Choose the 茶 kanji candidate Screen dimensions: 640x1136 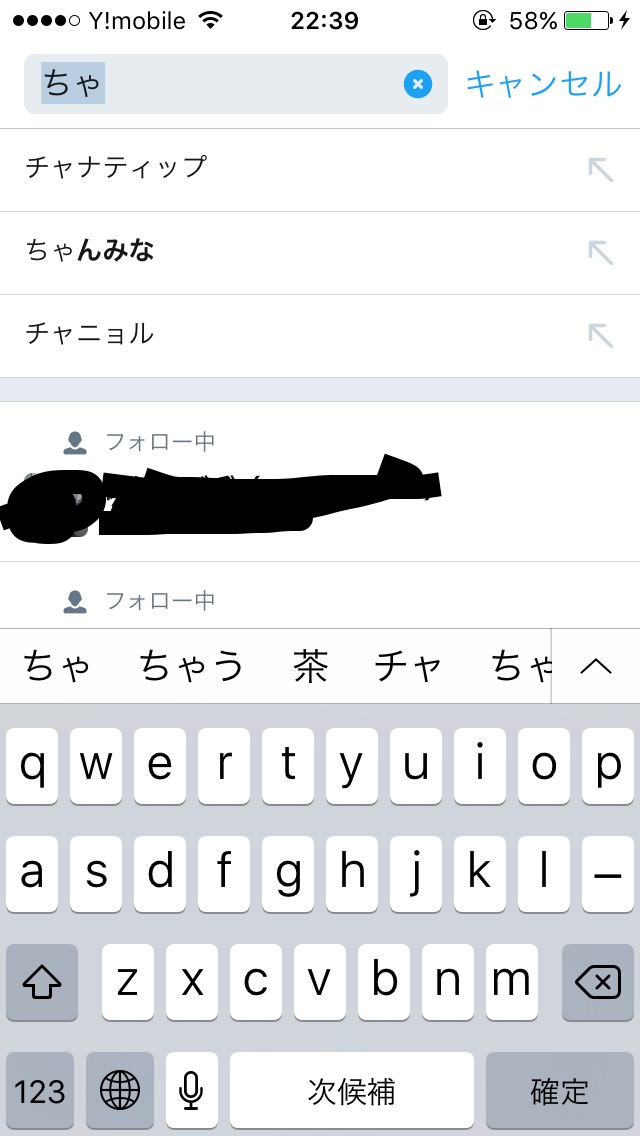coord(310,666)
